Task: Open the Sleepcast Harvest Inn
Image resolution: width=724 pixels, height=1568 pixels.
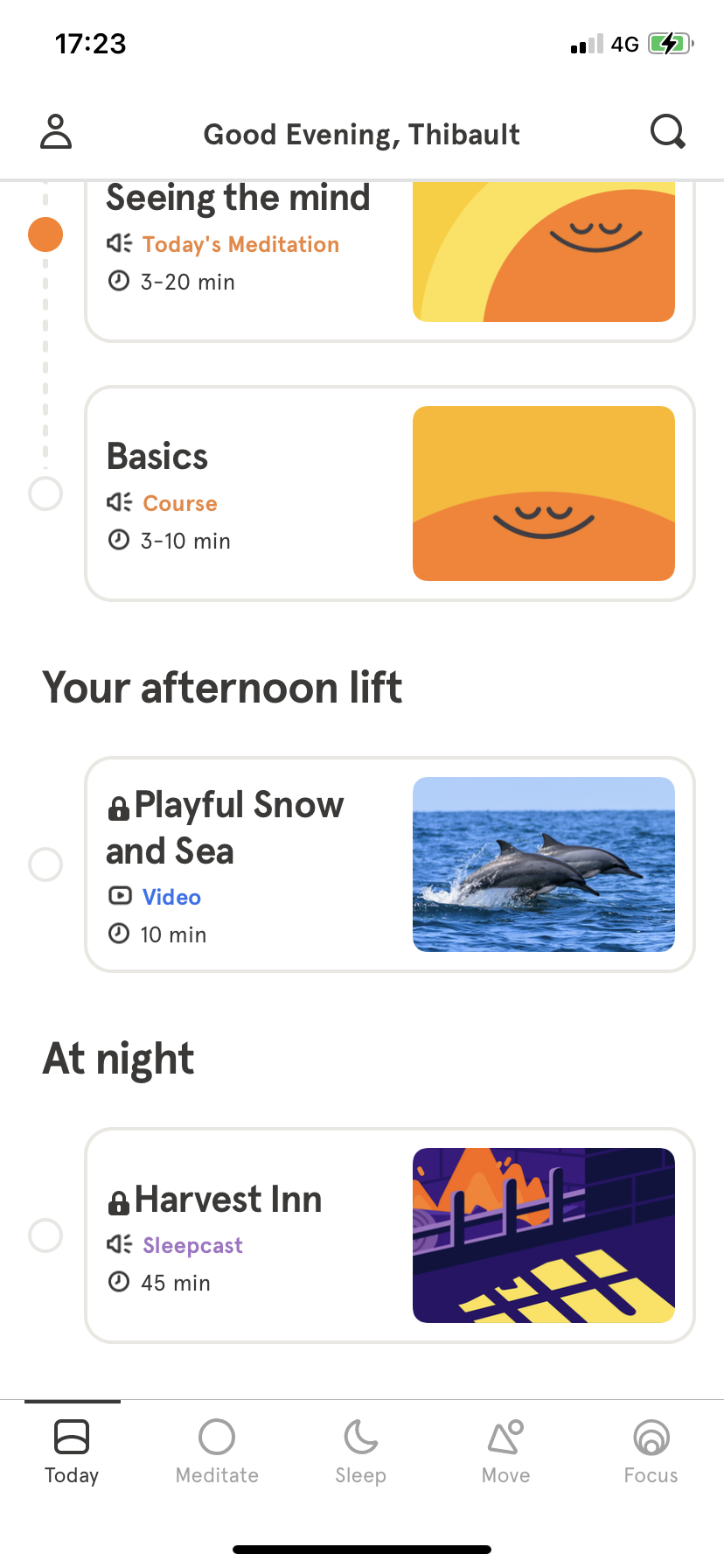Action: pyautogui.click(x=389, y=1235)
